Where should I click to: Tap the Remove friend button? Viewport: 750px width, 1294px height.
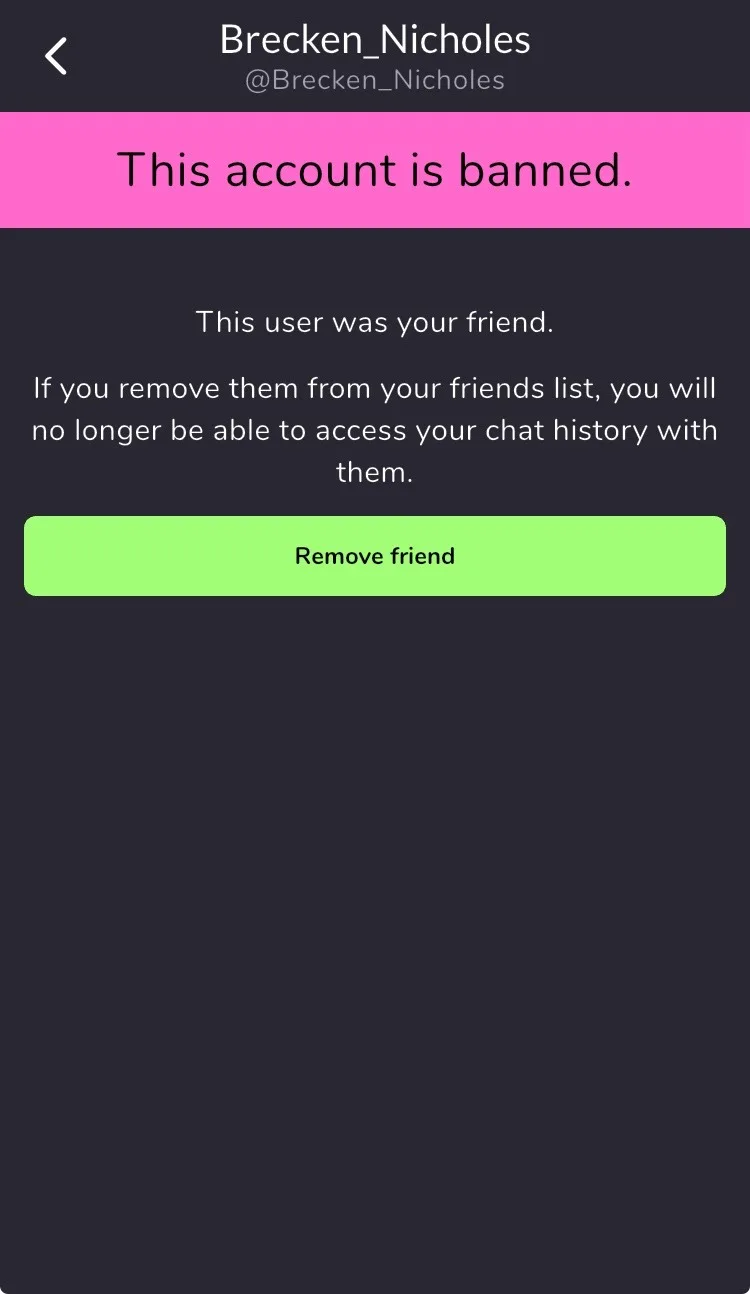pyautogui.click(x=375, y=556)
